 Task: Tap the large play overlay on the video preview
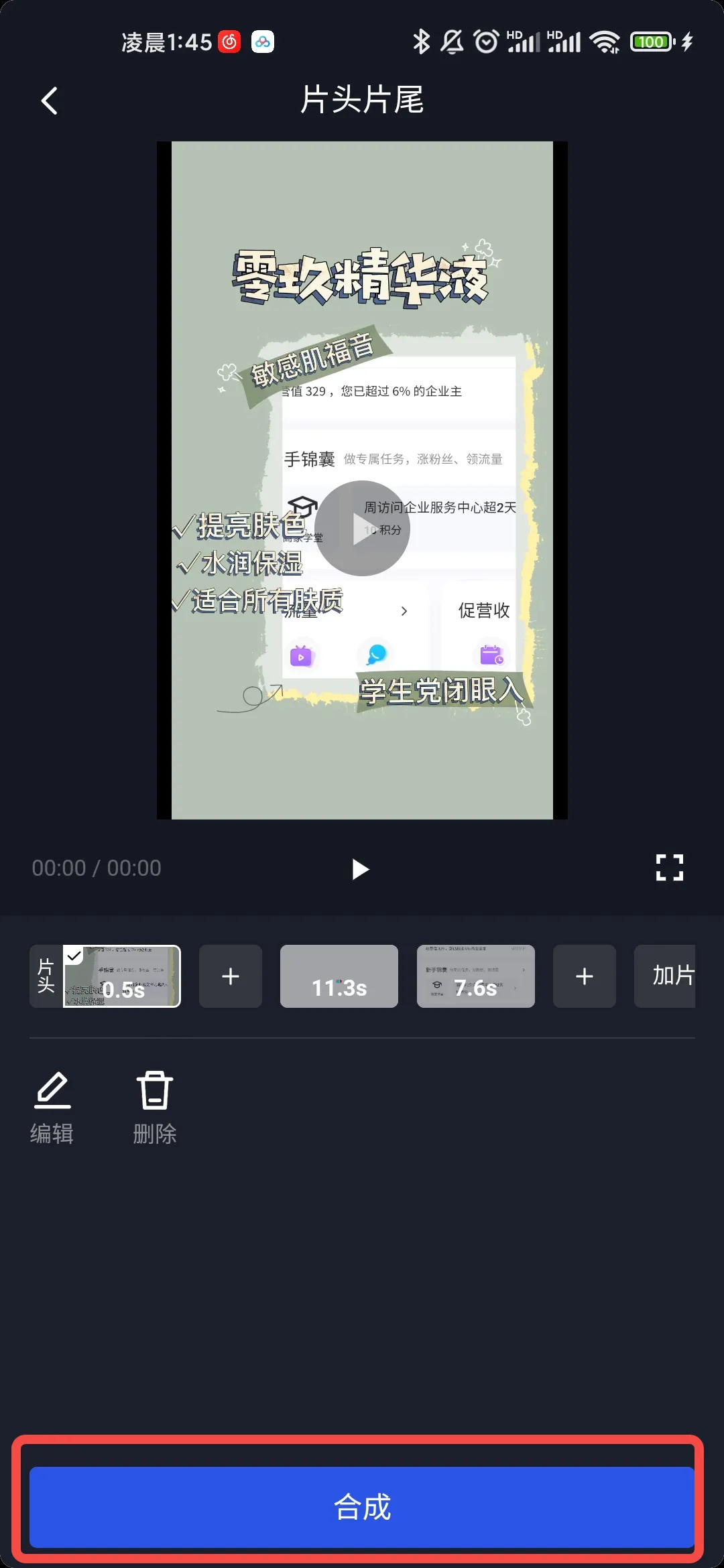pos(362,528)
